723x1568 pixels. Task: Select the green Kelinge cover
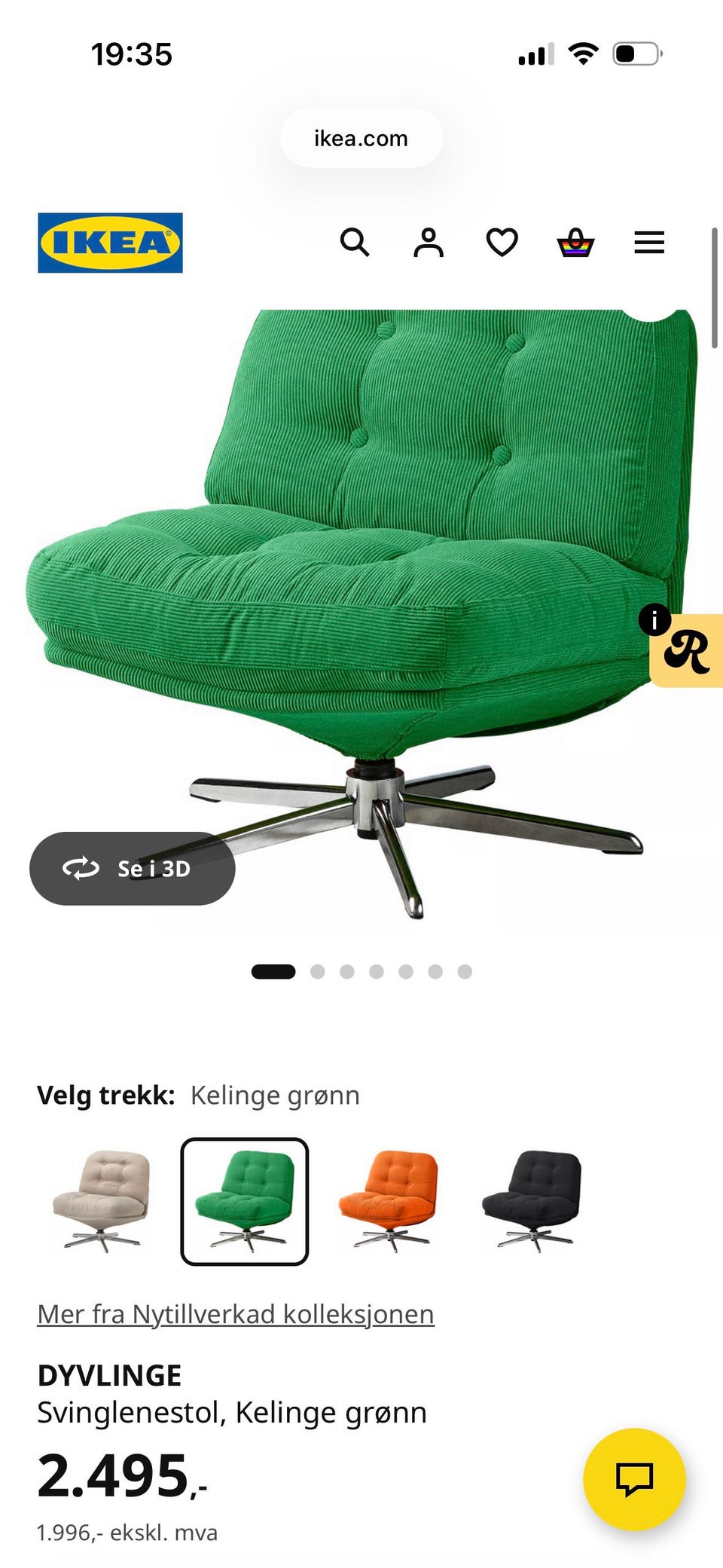[x=245, y=1201]
